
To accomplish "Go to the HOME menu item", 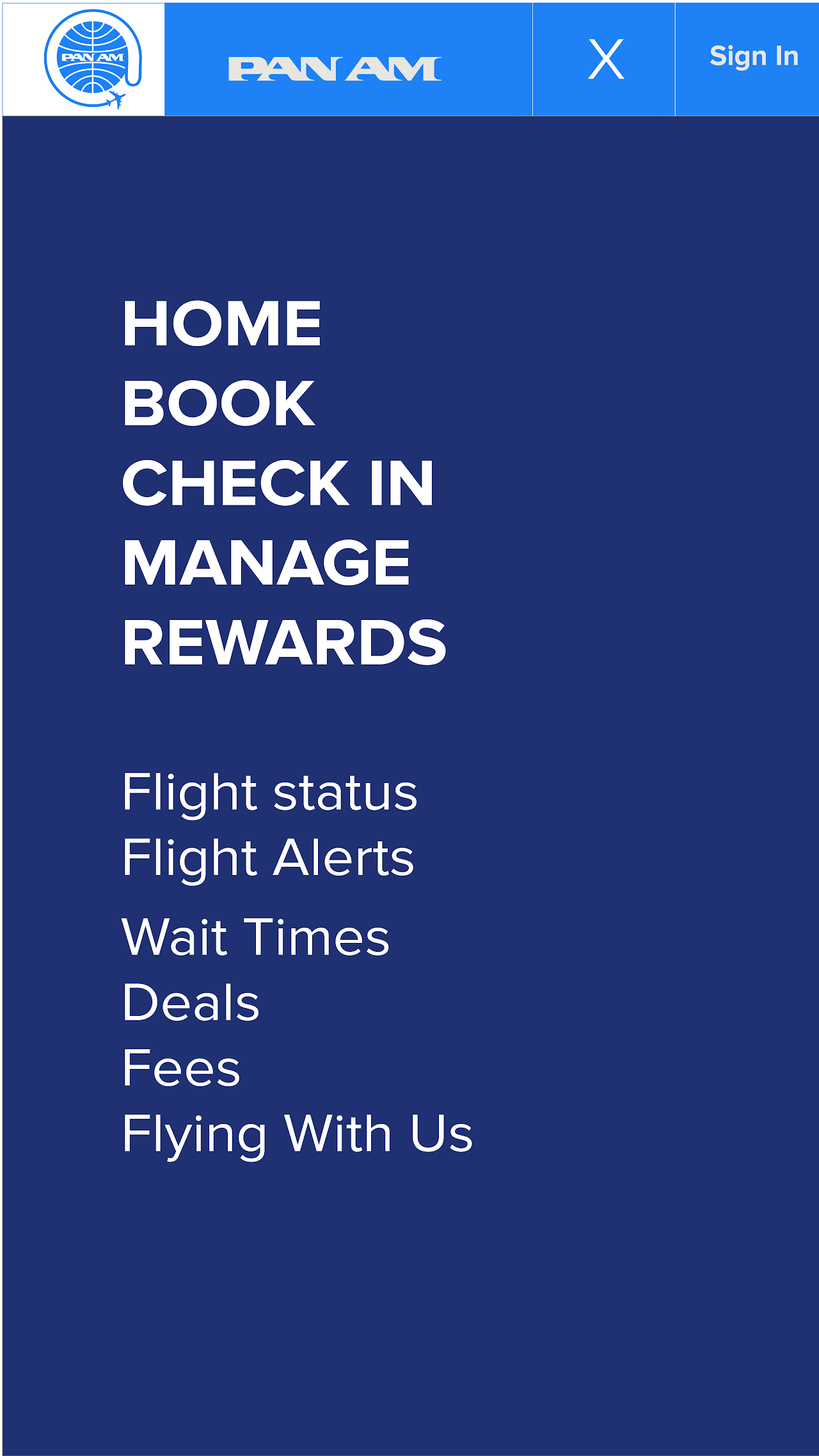I will [x=222, y=322].
